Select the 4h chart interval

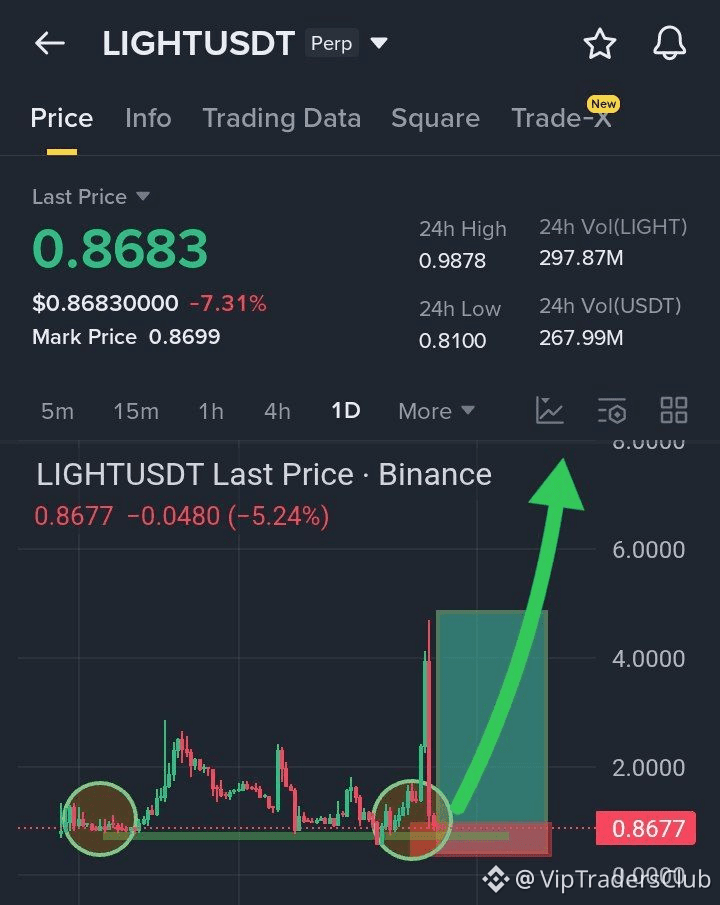point(277,411)
